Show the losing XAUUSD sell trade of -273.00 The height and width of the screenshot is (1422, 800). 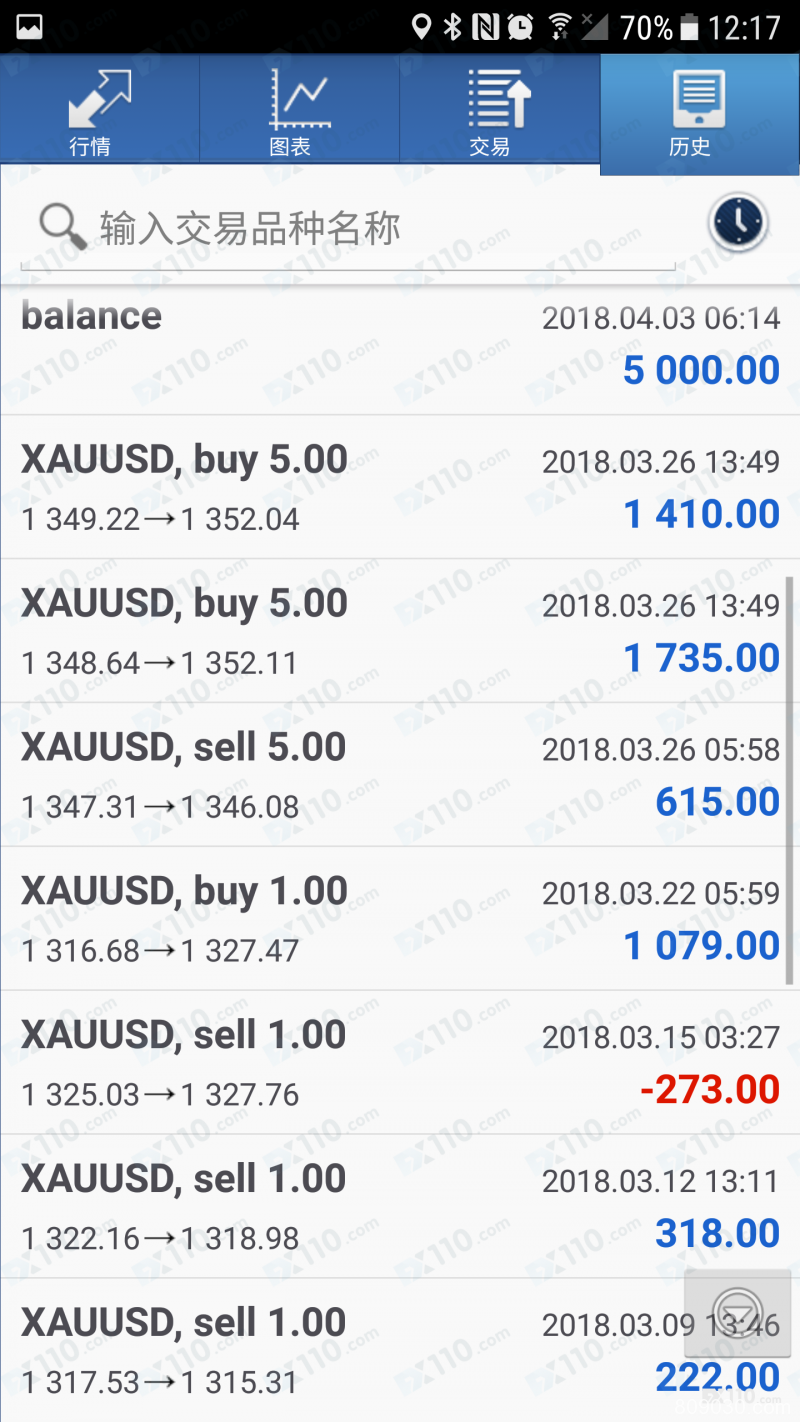(x=400, y=1063)
